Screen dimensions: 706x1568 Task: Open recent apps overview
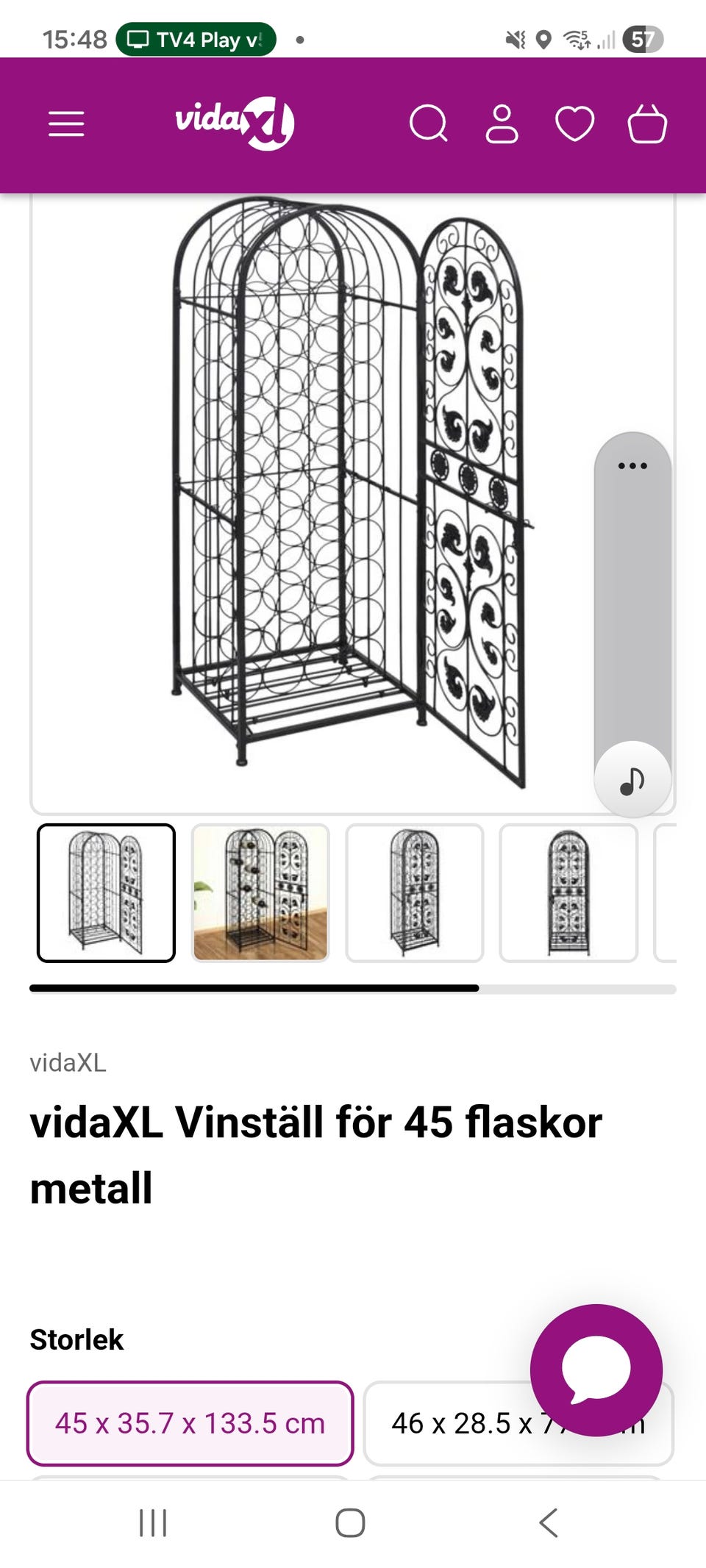pos(151,1521)
